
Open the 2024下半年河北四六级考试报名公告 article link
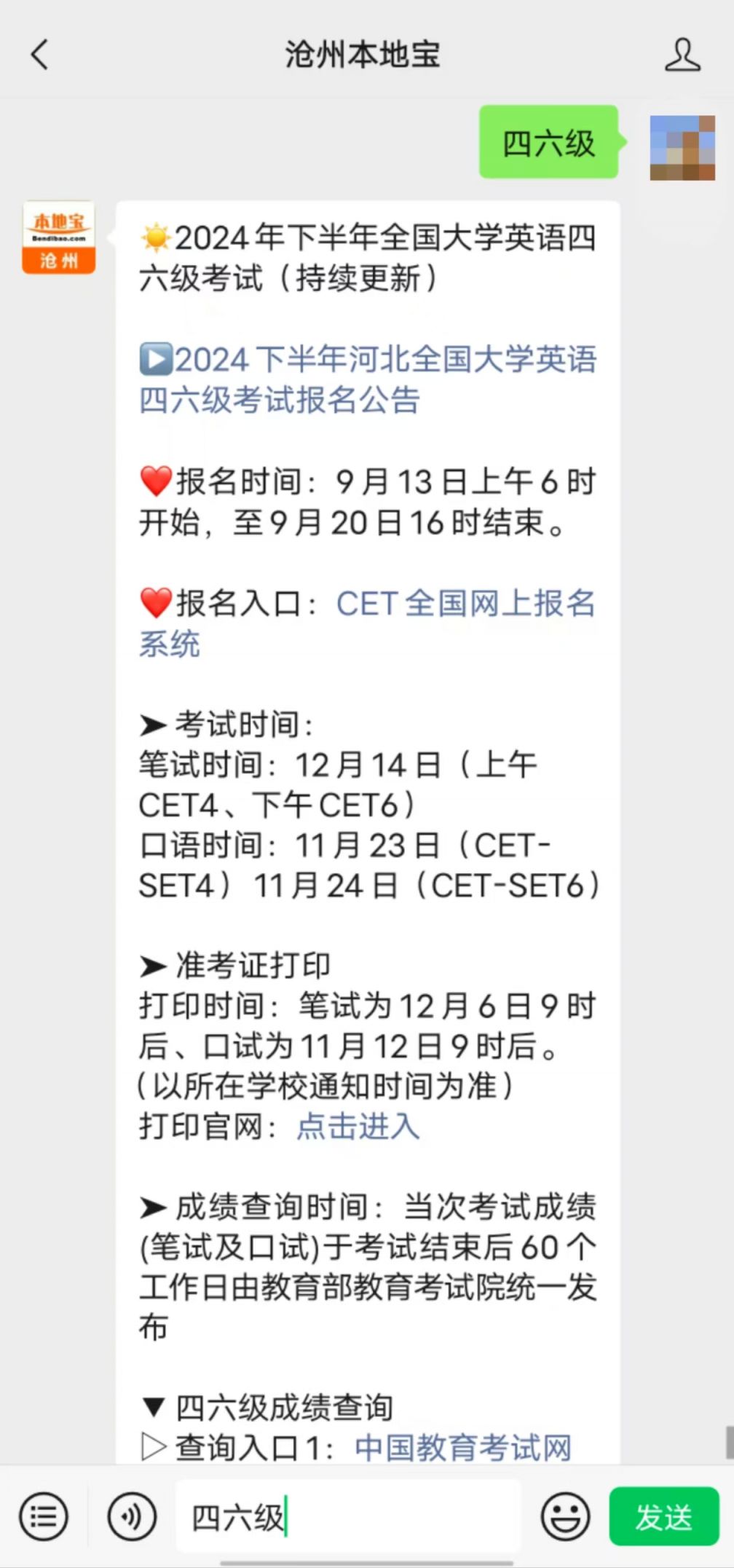pyautogui.click(x=369, y=379)
